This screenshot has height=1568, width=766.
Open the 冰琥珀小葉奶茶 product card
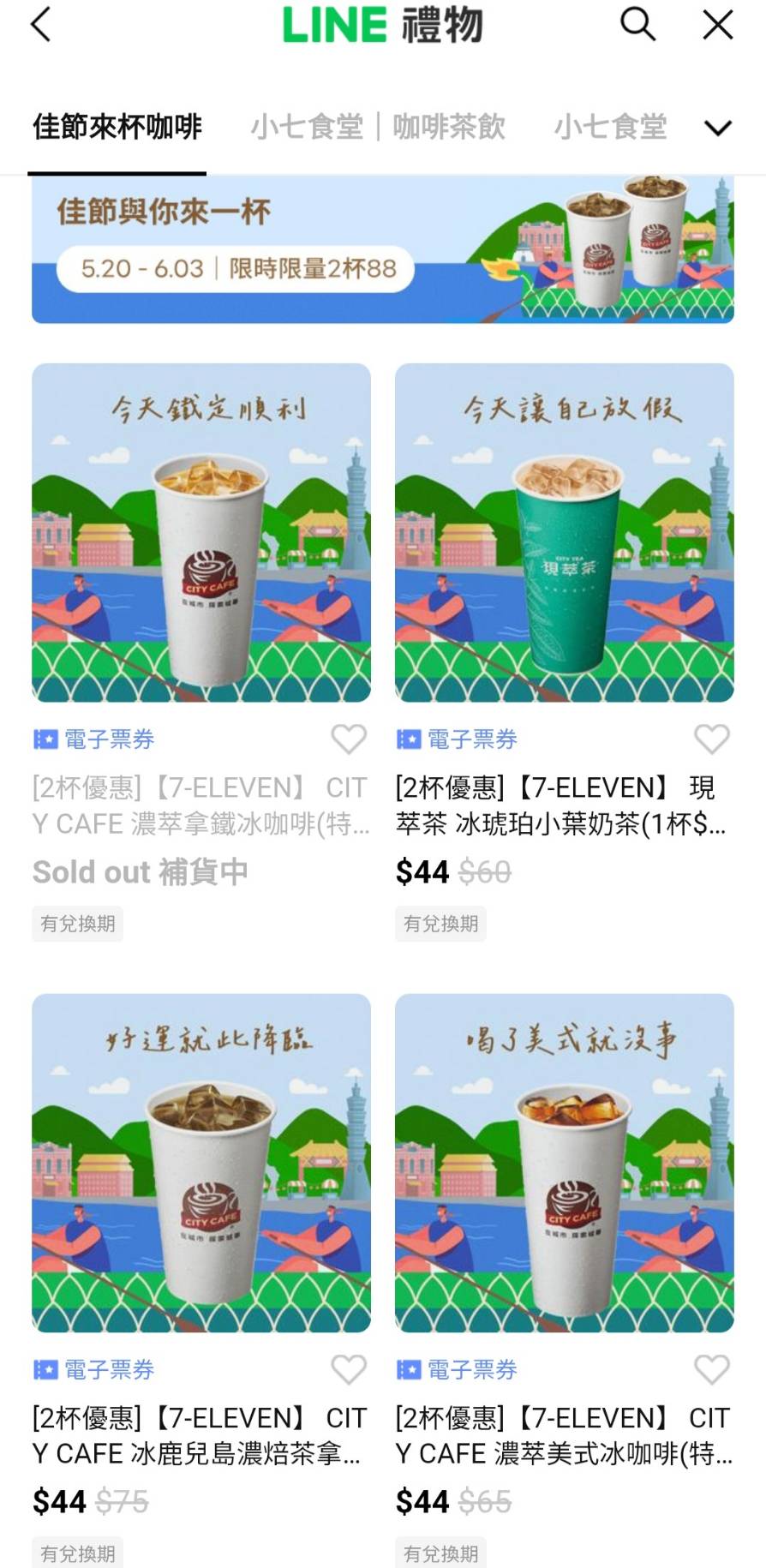tap(564, 533)
